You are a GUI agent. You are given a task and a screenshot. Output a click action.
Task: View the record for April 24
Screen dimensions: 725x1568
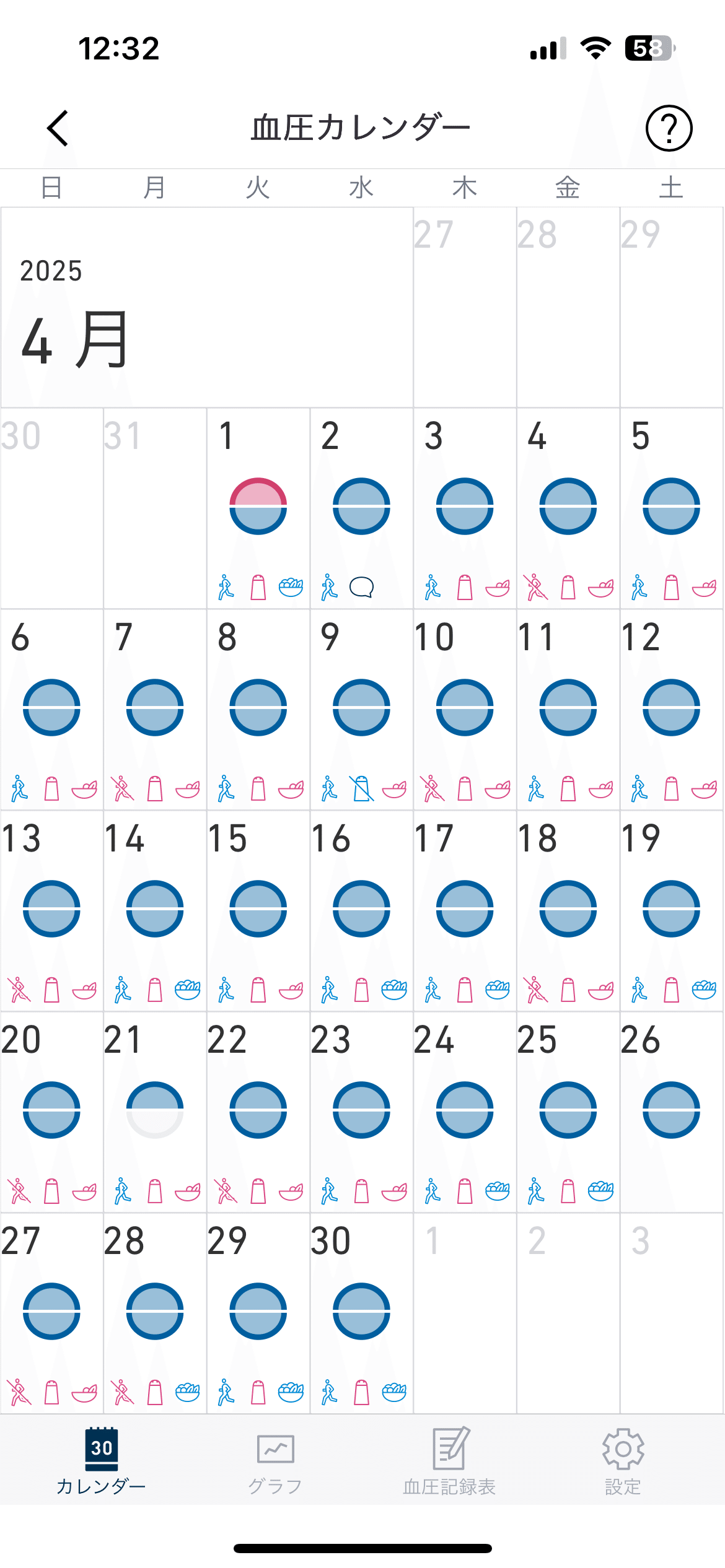tap(465, 1110)
